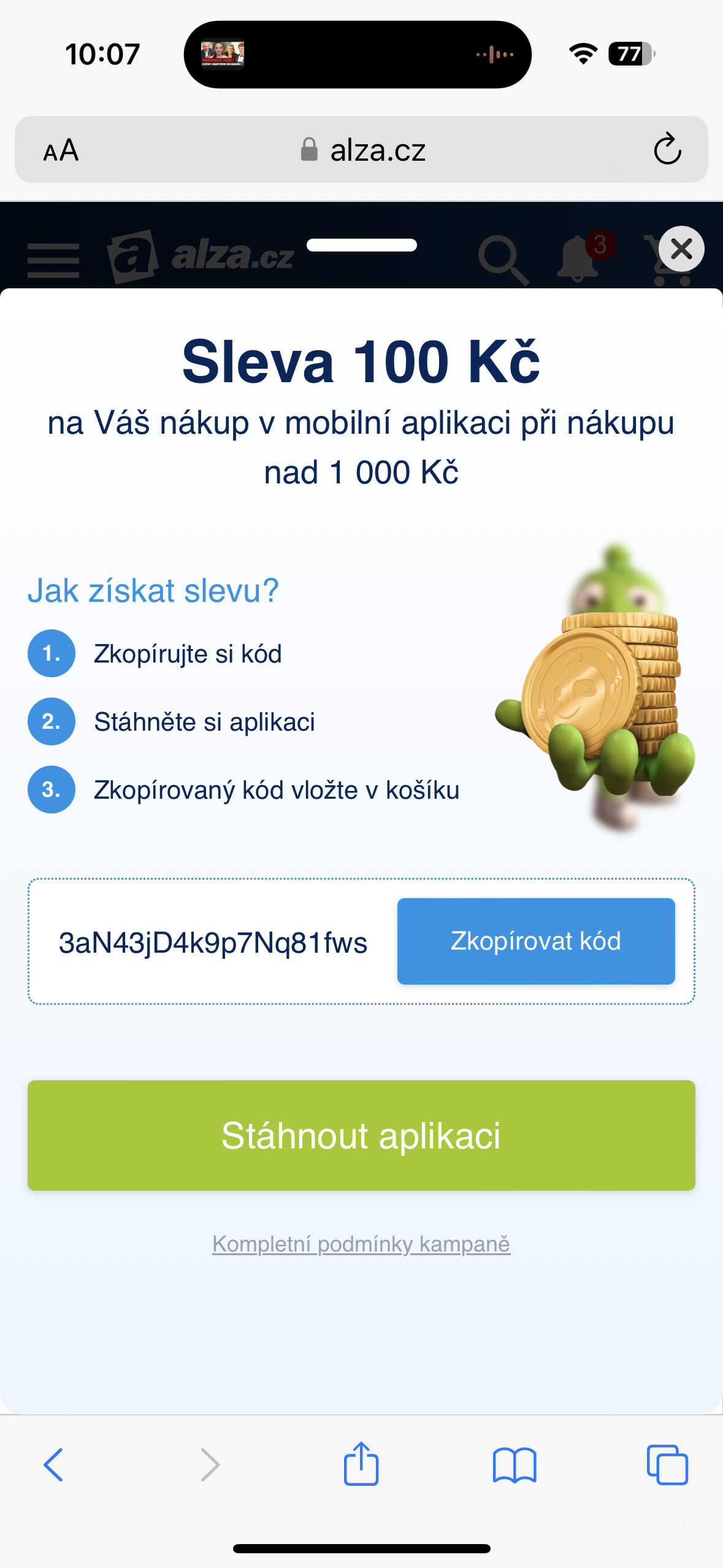This screenshot has height=1568, width=723.
Task: Go back to the previous page
Action: pyautogui.click(x=54, y=1465)
